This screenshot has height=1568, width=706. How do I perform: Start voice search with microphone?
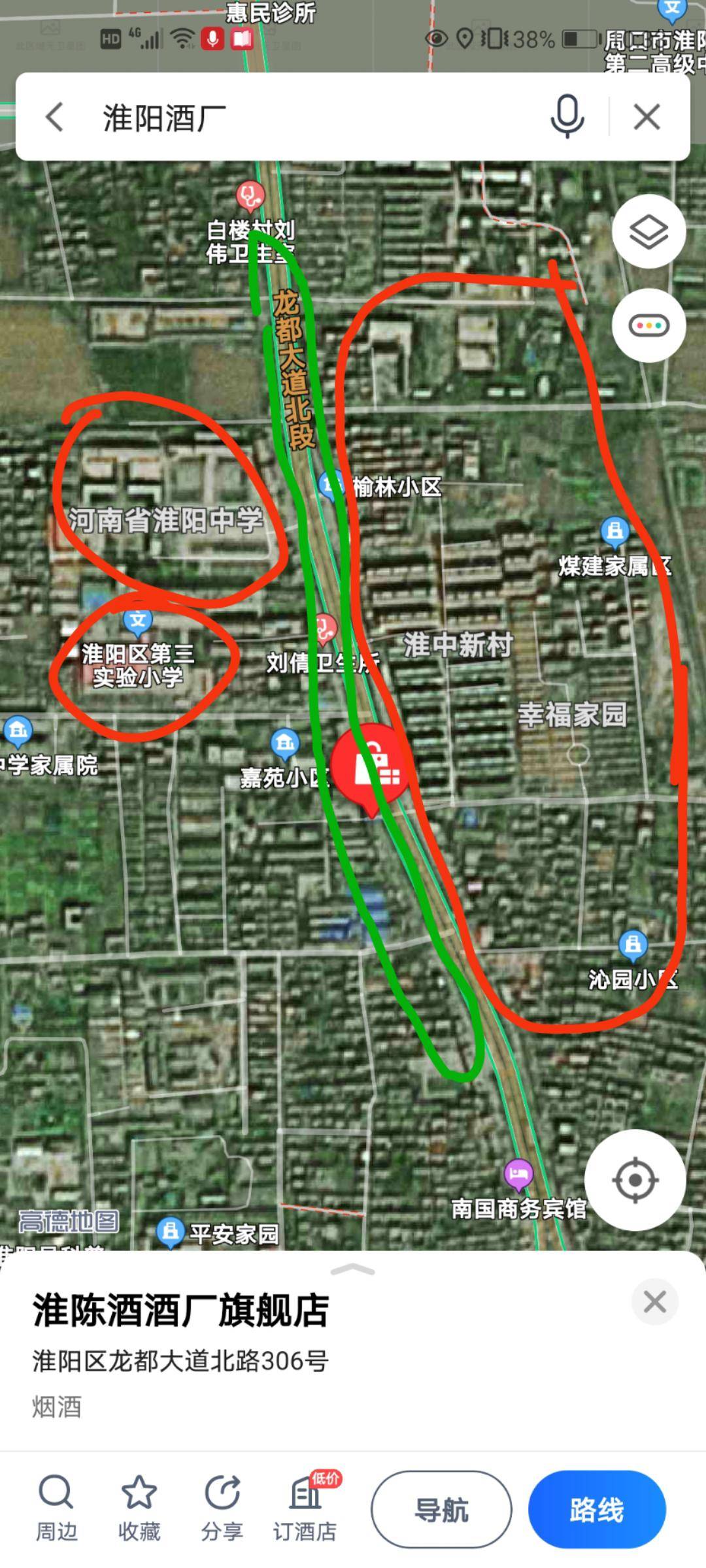[x=567, y=116]
